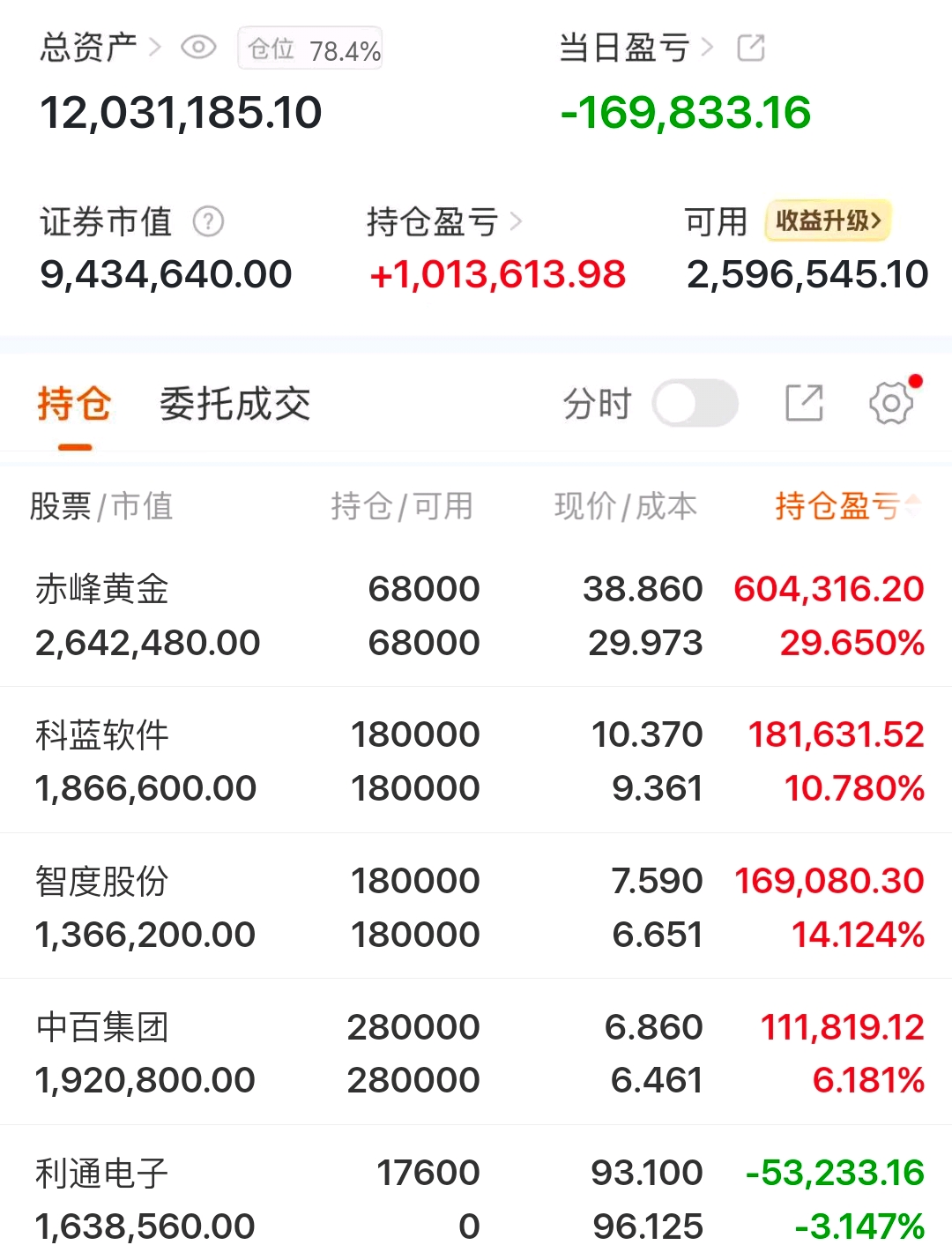Tap the 仓位 78.4% chip
The width and height of the screenshot is (952, 1260).
[310, 48]
